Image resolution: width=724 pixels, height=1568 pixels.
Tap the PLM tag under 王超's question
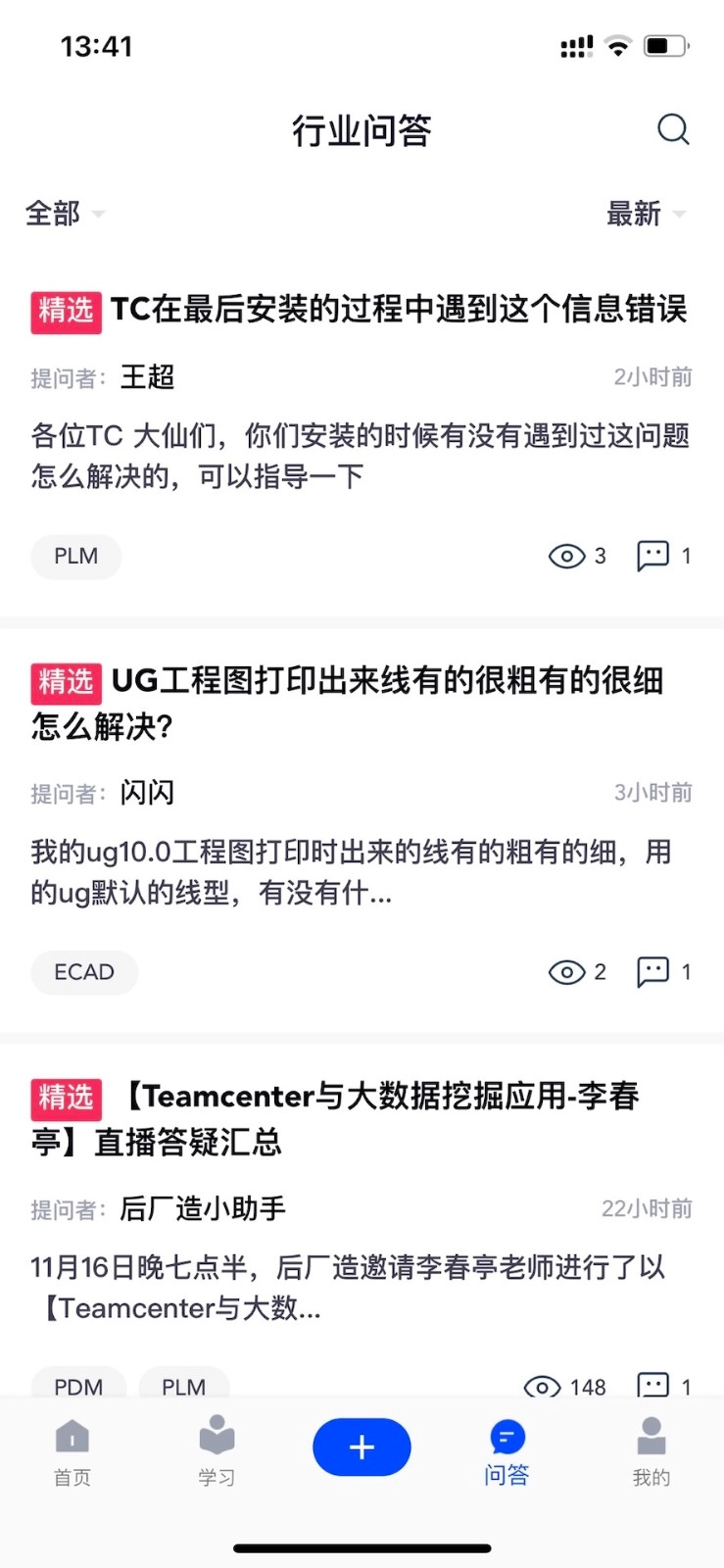pos(75,556)
